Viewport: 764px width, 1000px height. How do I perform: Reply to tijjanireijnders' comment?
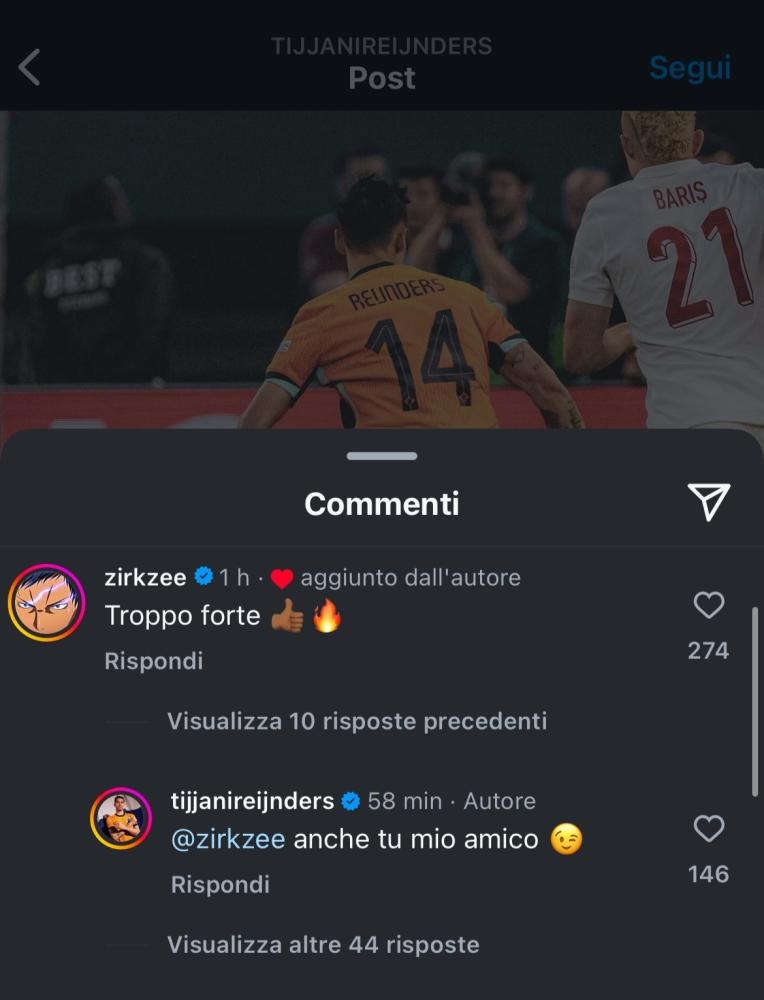pos(220,885)
